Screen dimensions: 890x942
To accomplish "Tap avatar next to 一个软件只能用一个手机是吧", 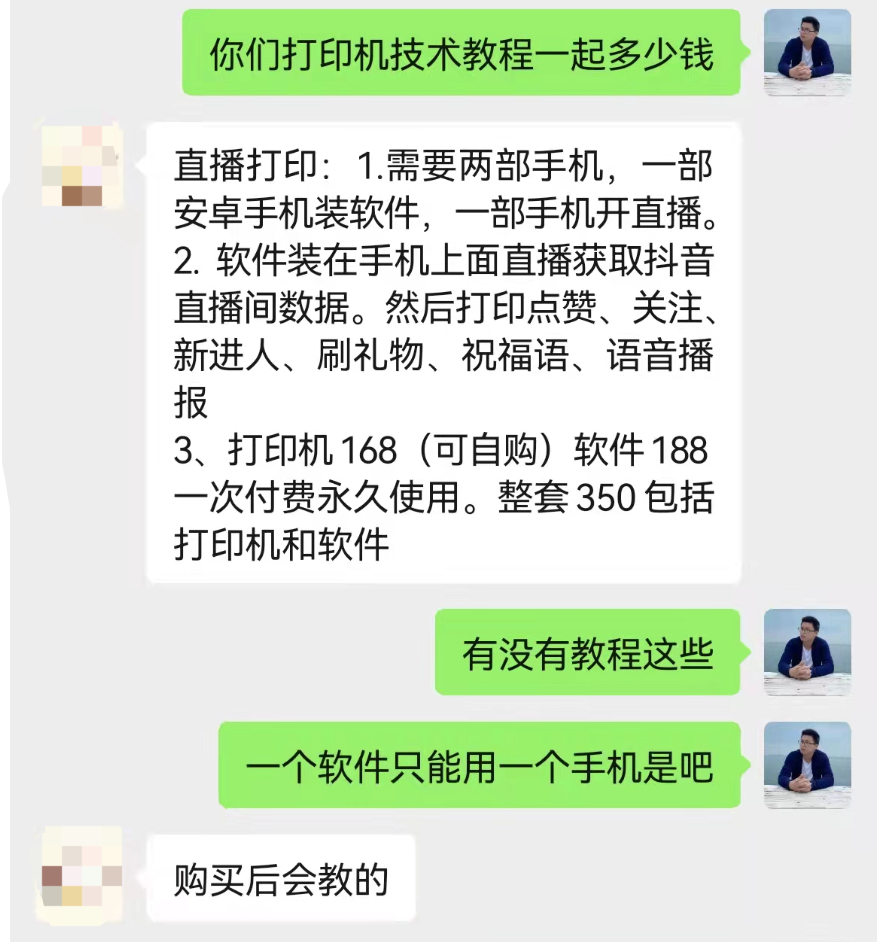I will pos(807,765).
